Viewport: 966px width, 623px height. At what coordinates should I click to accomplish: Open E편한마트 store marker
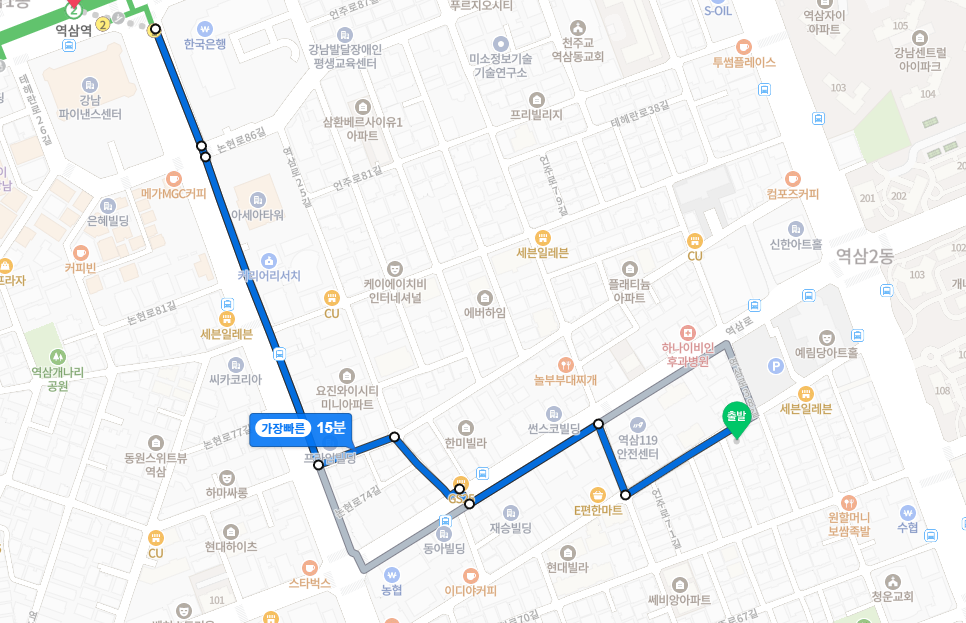click(598, 494)
